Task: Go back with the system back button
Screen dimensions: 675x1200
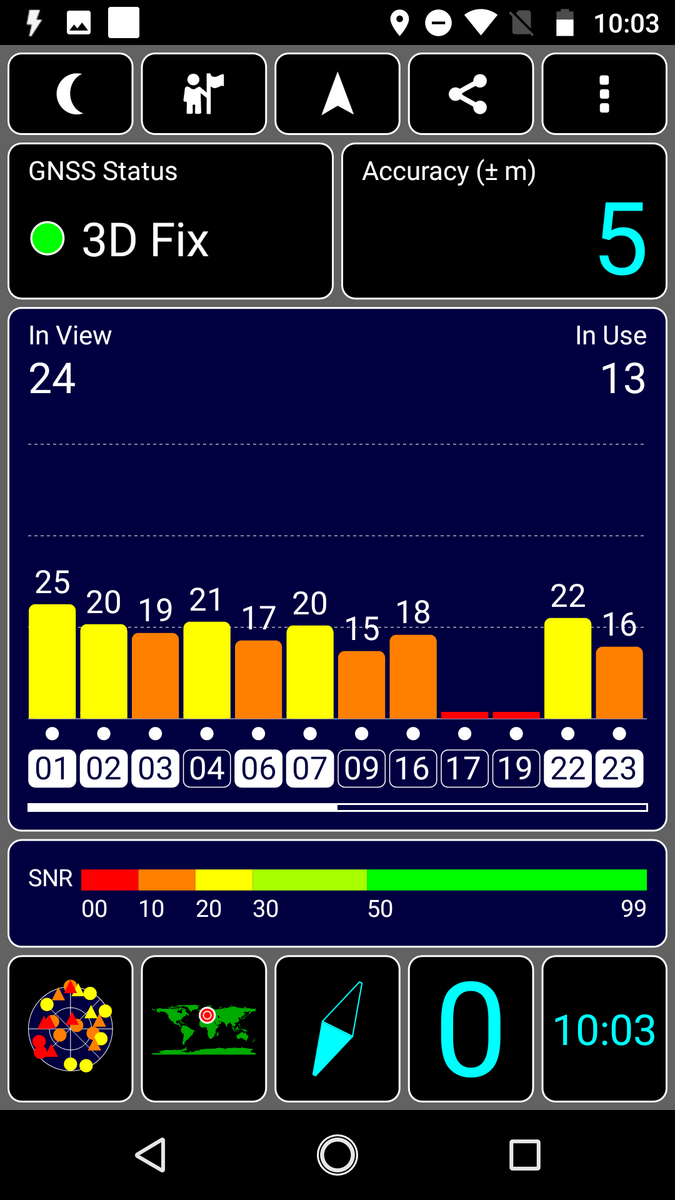Action: (x=151, y=1155)
